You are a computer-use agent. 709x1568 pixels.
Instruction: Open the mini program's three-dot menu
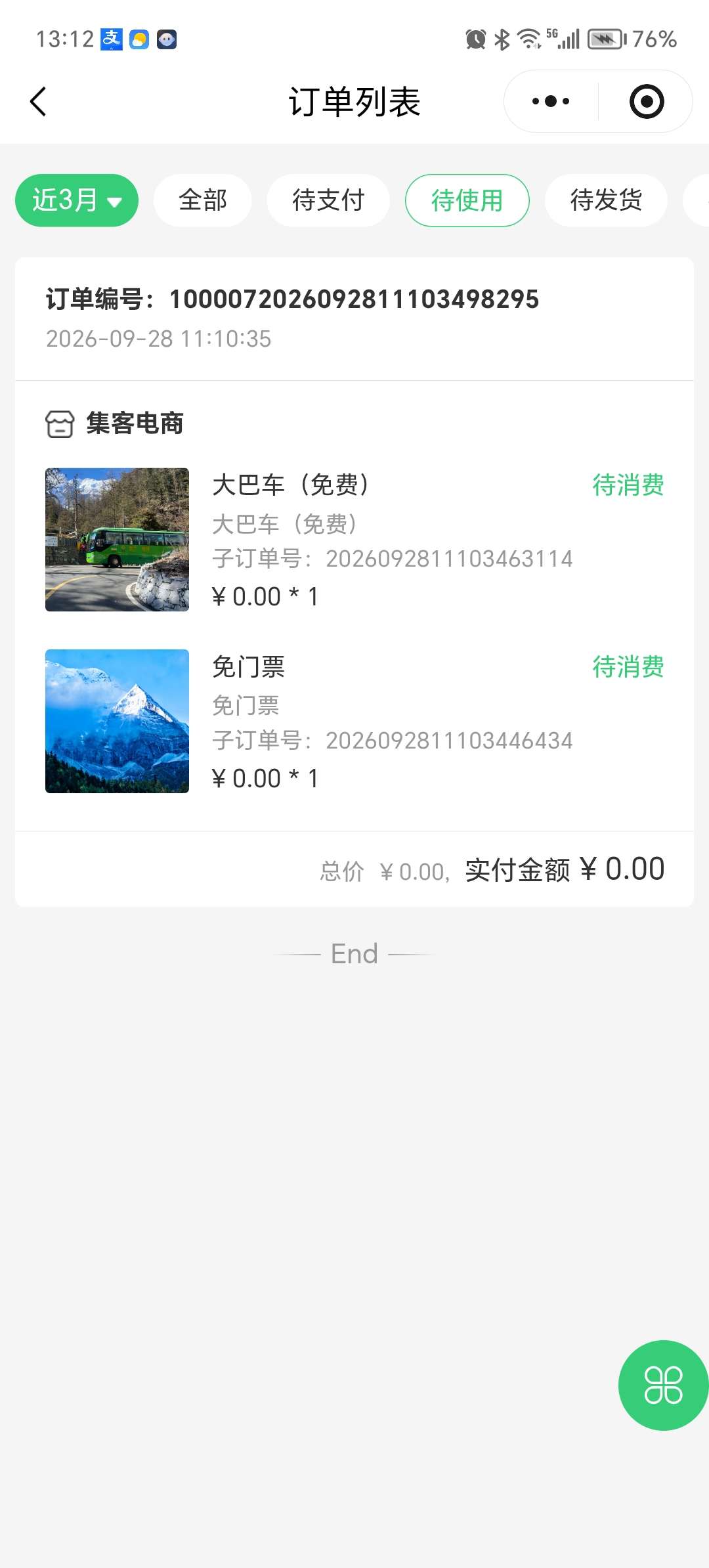(x=551, y=101)
